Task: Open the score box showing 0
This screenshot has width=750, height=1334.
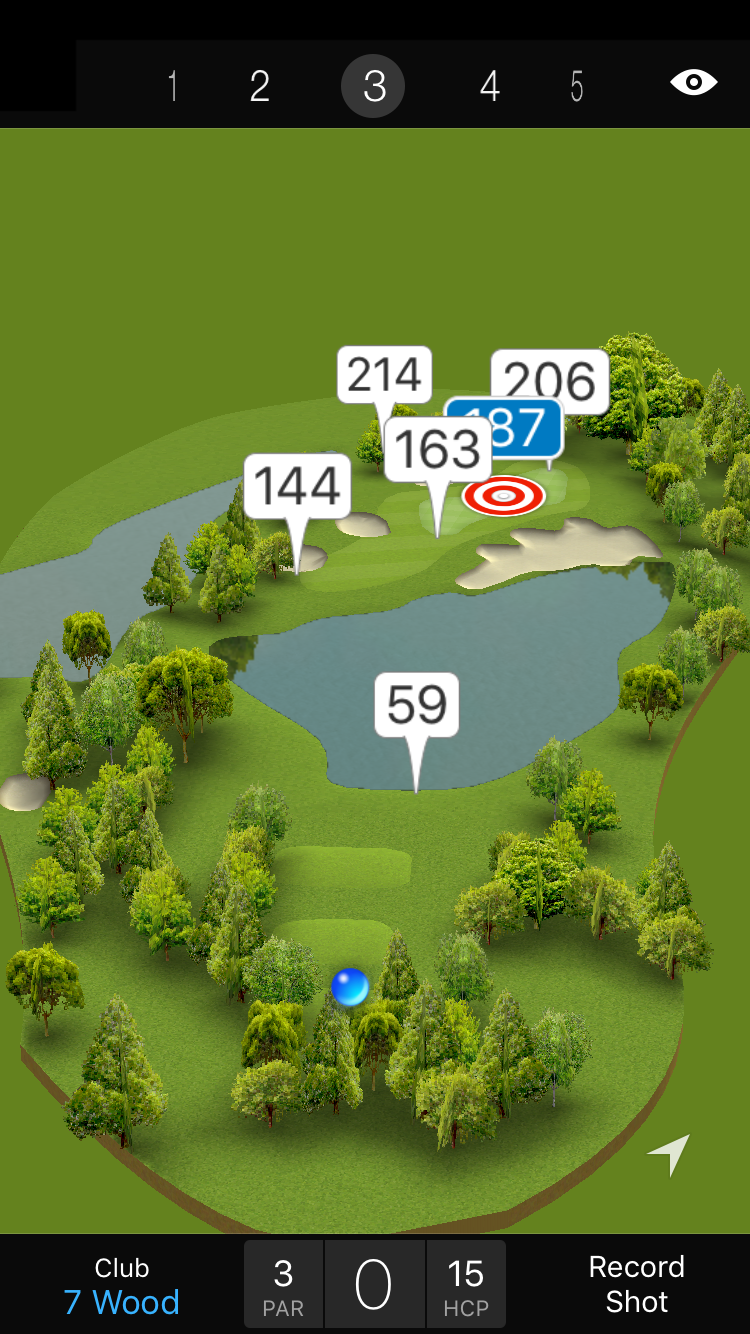Action: click(x=374, y=1285)
